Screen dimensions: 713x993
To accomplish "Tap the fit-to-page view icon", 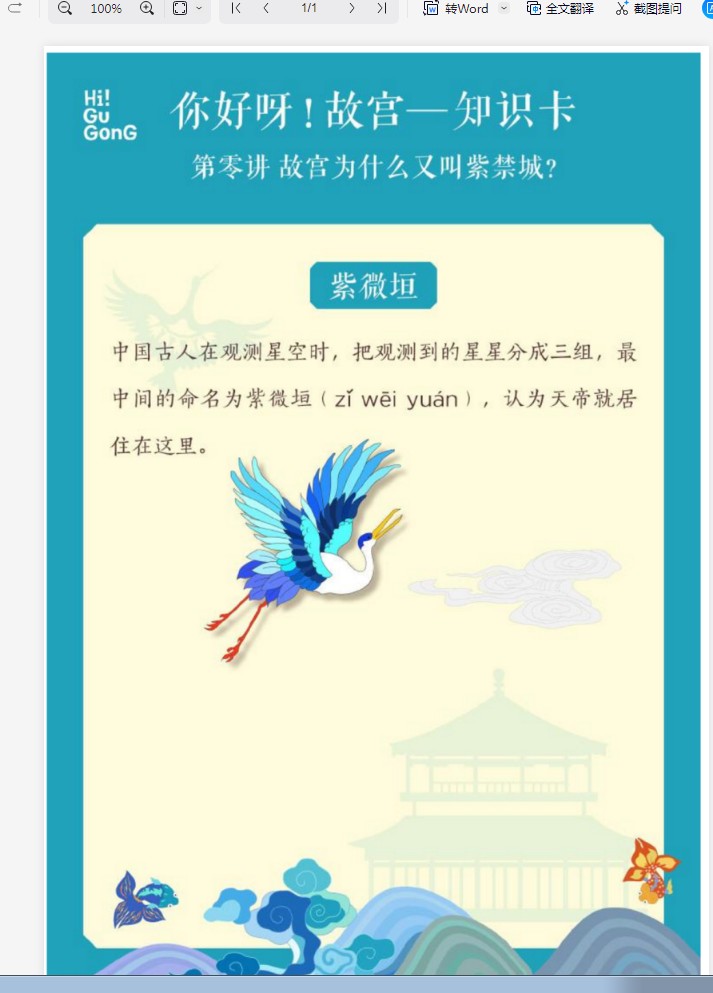I will pyautogui.click(x=180, y=8).
